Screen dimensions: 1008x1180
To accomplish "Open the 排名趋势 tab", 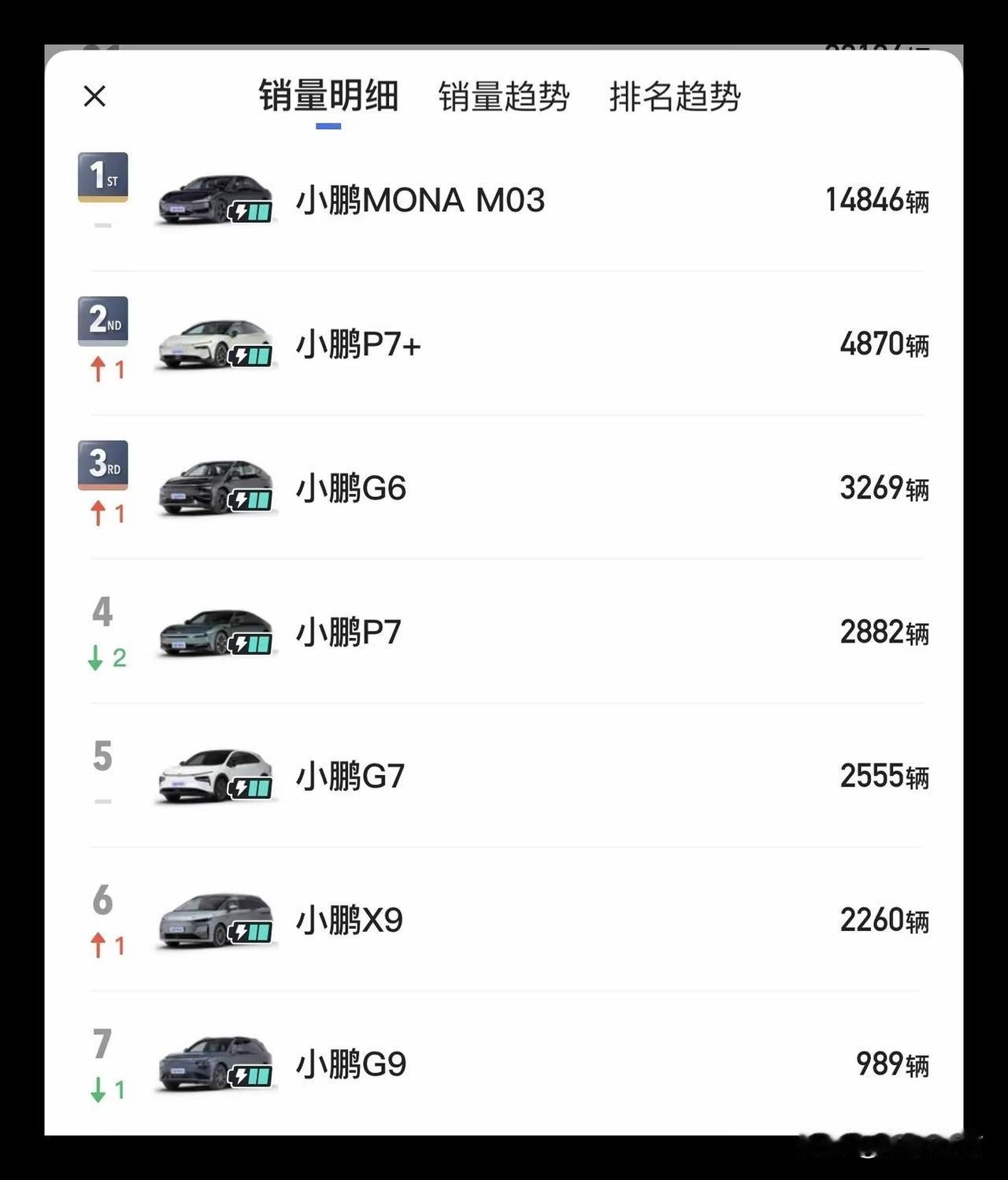I will 673,96.
